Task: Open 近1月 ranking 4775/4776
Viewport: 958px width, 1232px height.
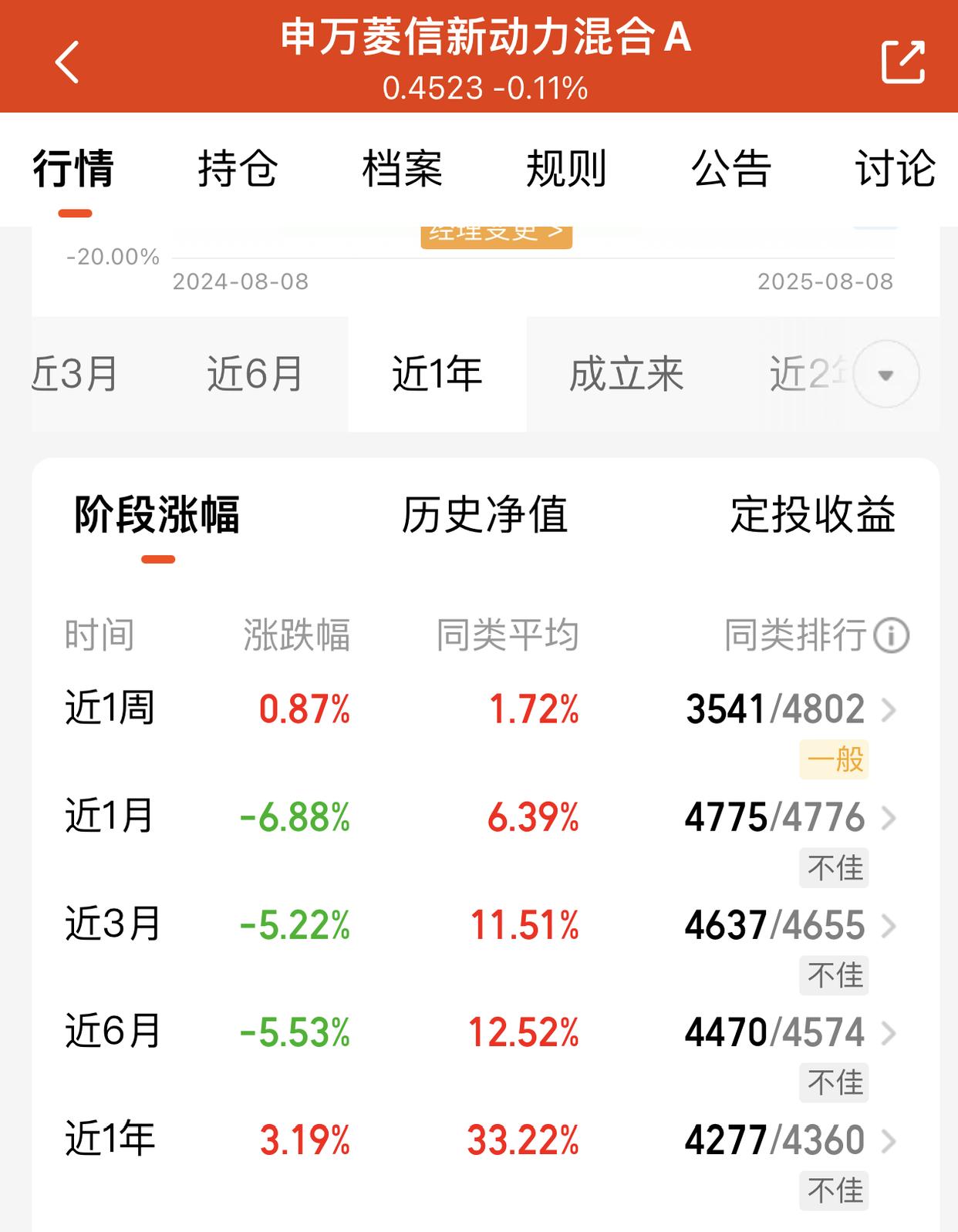Action: coord(788,817)
